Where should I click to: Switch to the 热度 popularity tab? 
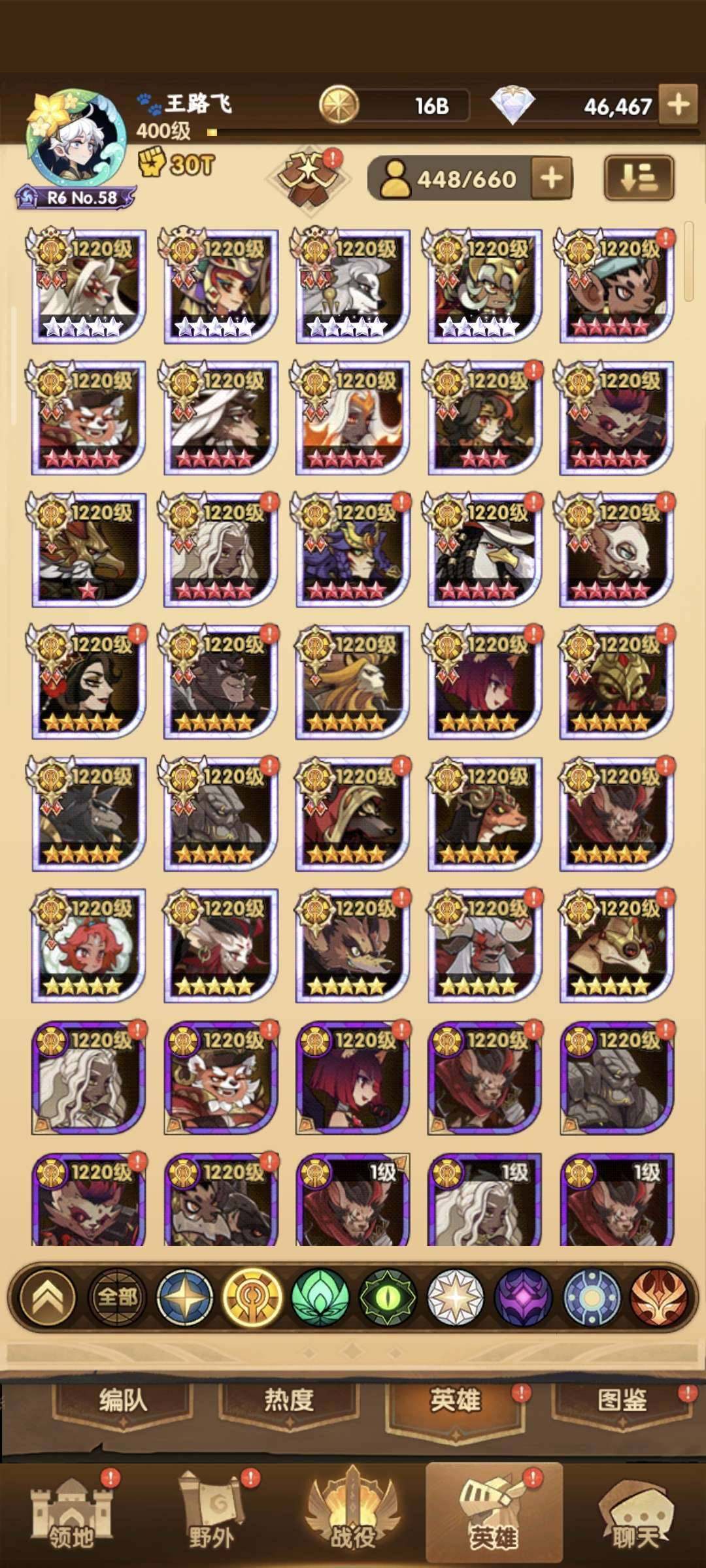pyautogui.click(x=288, y=1400)
